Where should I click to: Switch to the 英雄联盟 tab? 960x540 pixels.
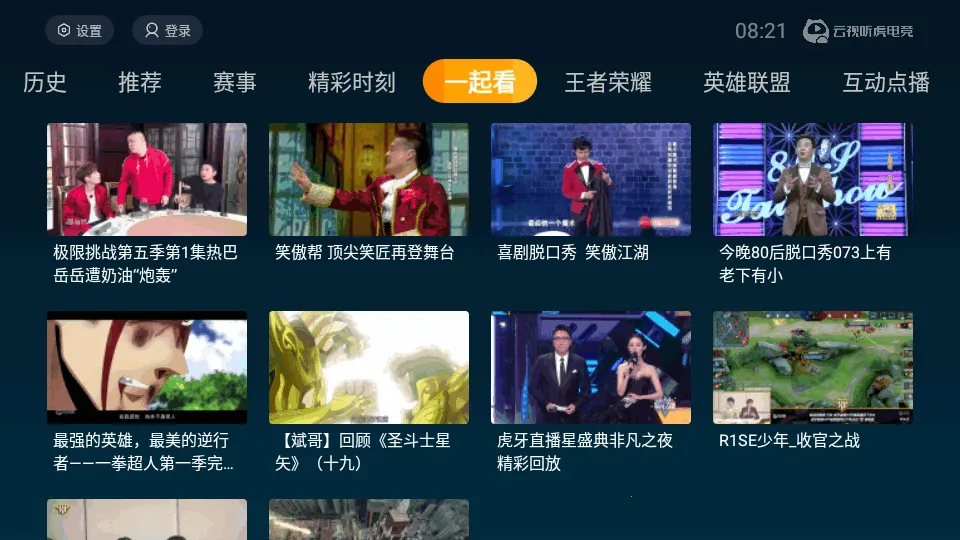tap(747, 83)
